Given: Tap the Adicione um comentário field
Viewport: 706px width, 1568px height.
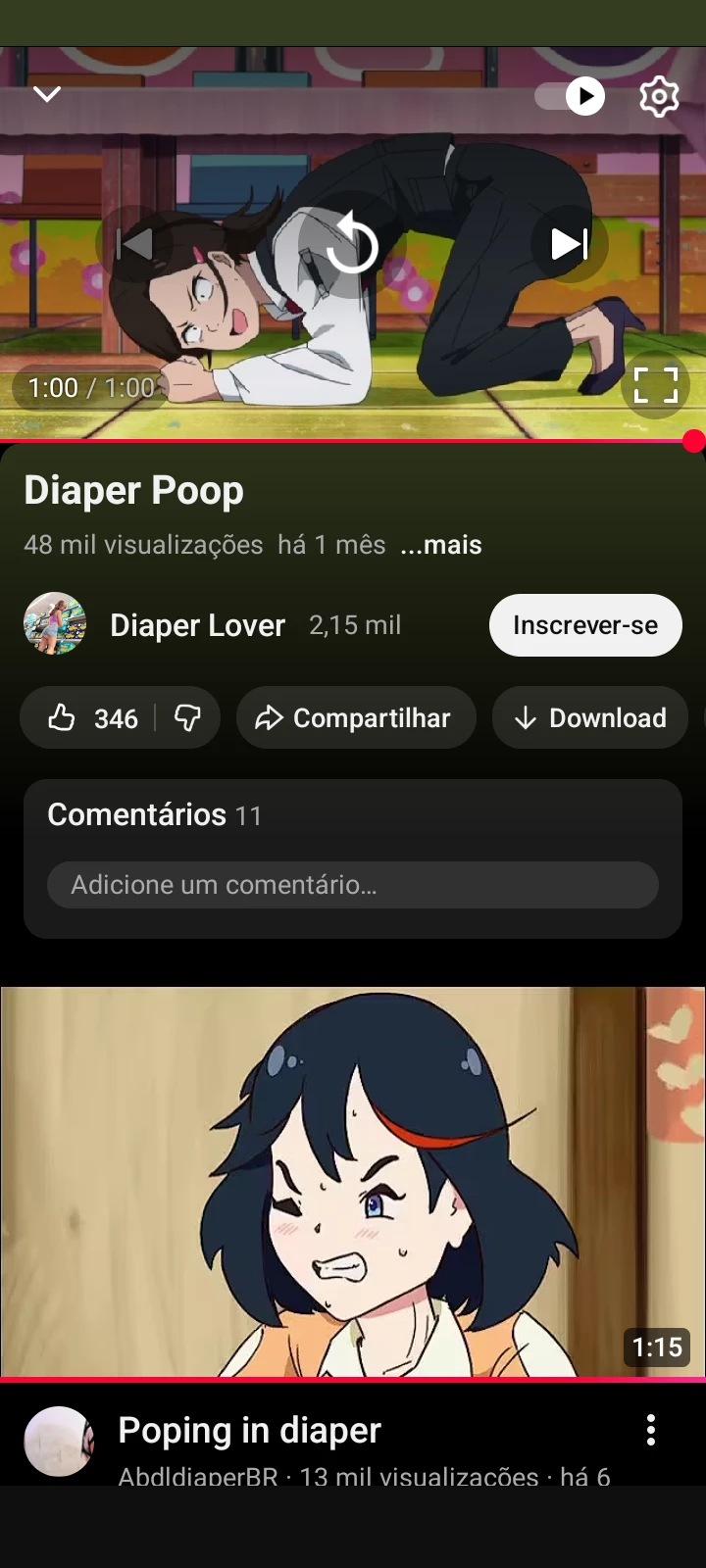Looking at the screenshot, I should (352, 885).
